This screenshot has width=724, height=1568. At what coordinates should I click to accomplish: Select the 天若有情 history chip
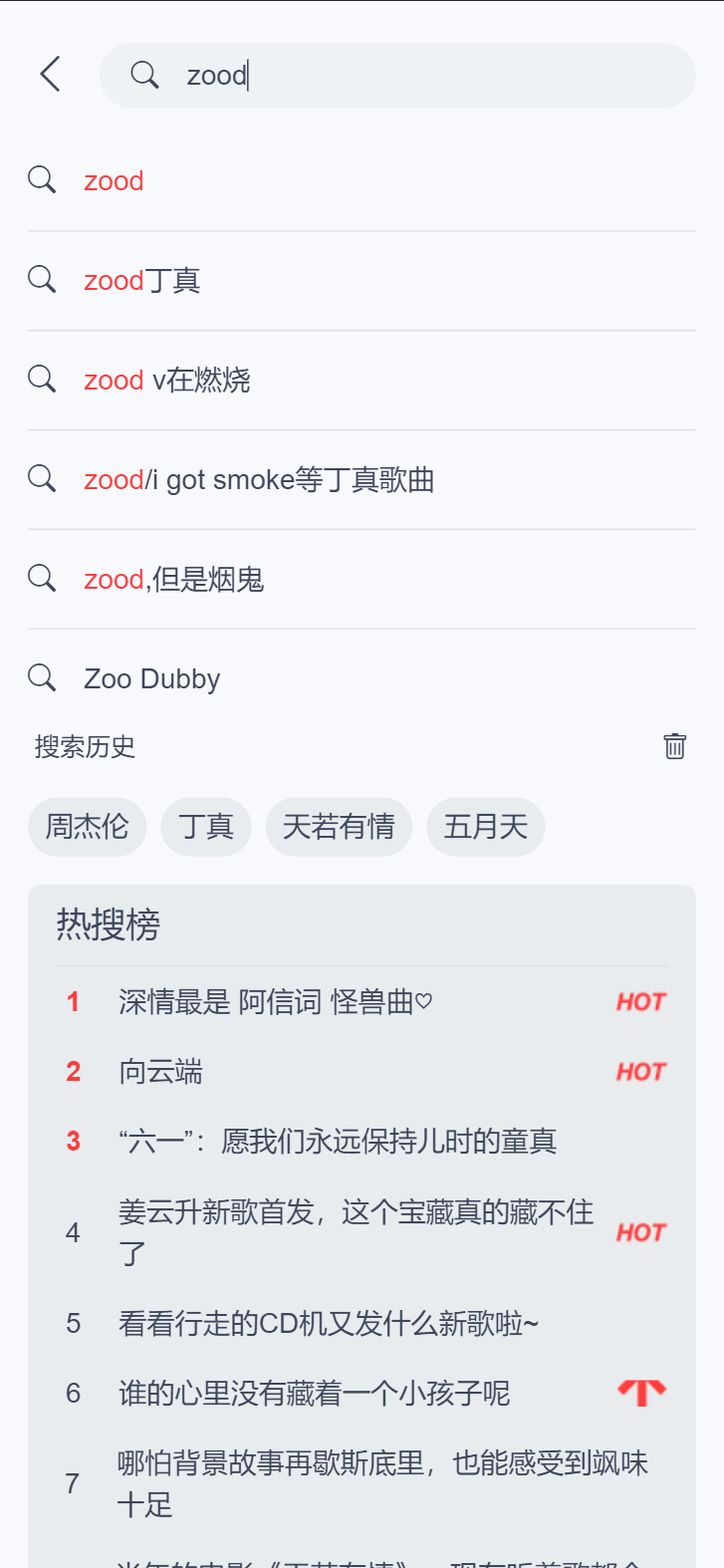click(339, 827)
